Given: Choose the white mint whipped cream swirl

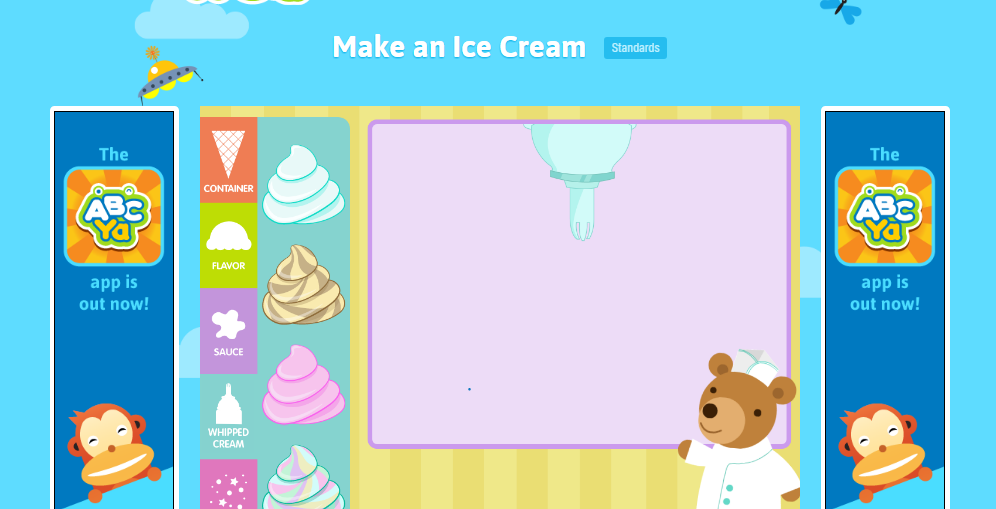Looking at the screenshot, I should (303, 185).
